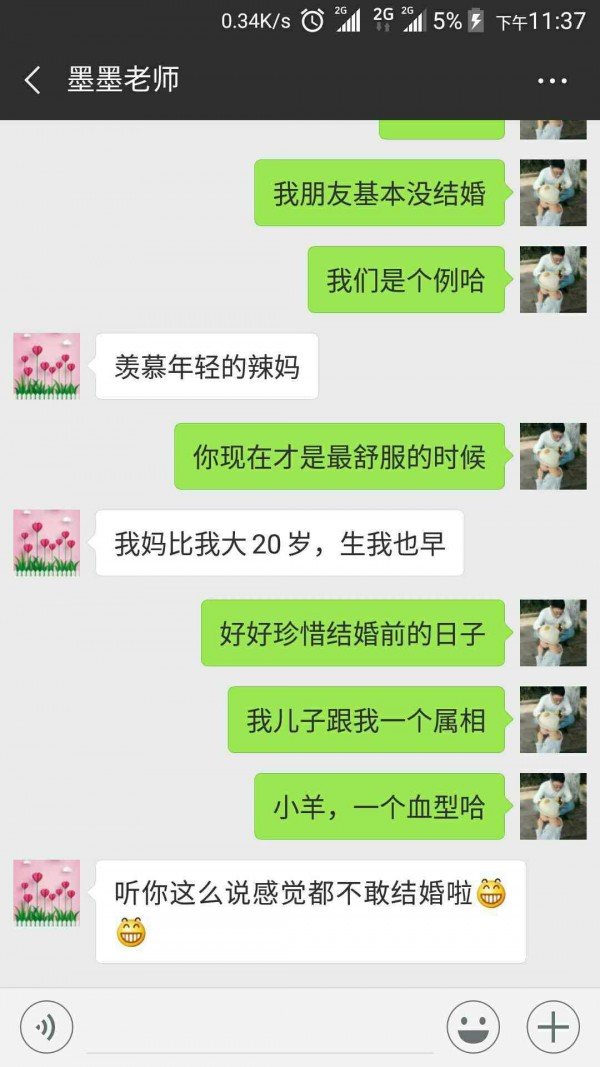Open flower avatar beside 羡慕年轻的辣妈
Screen dimensions: 600x1067
pos(47,366)
